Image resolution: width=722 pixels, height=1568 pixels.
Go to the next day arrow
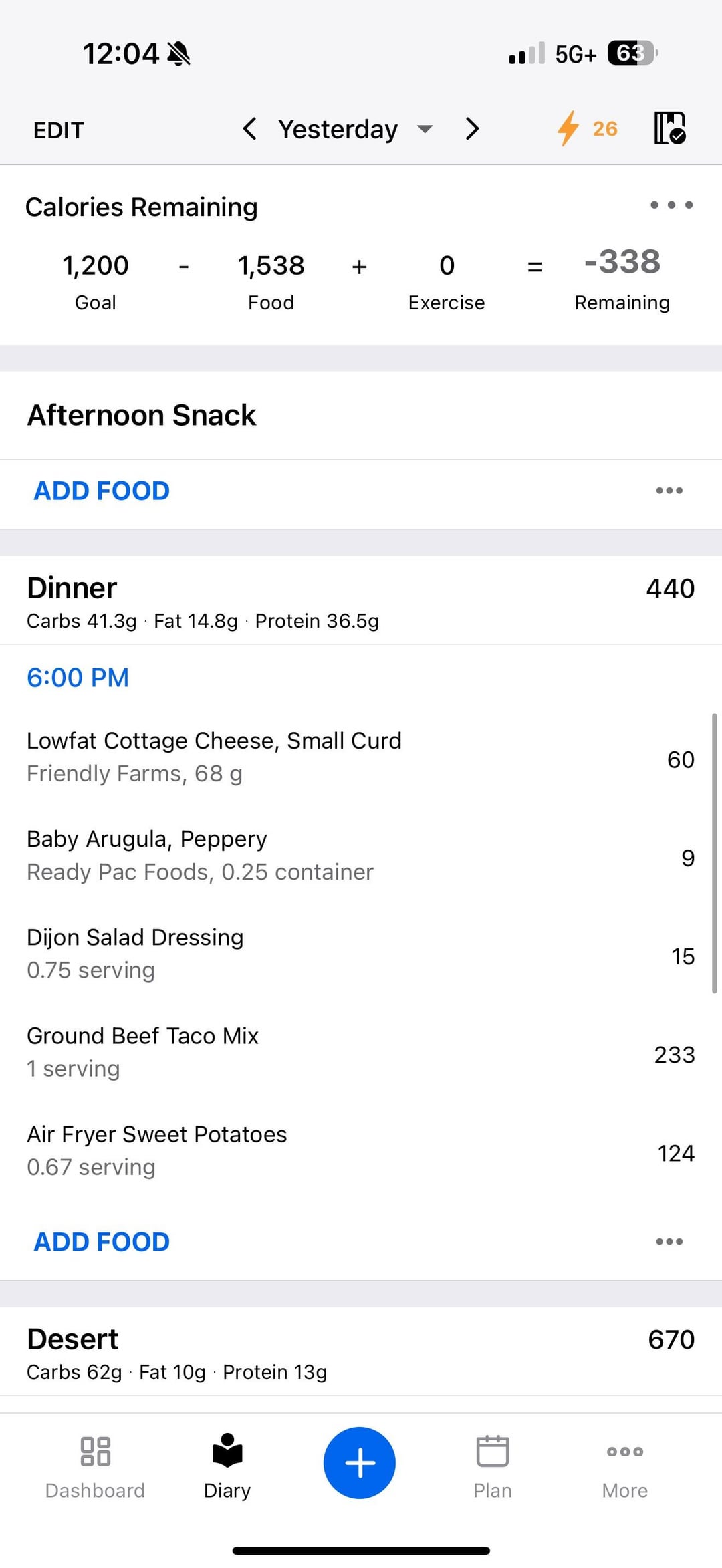[472, 128]
